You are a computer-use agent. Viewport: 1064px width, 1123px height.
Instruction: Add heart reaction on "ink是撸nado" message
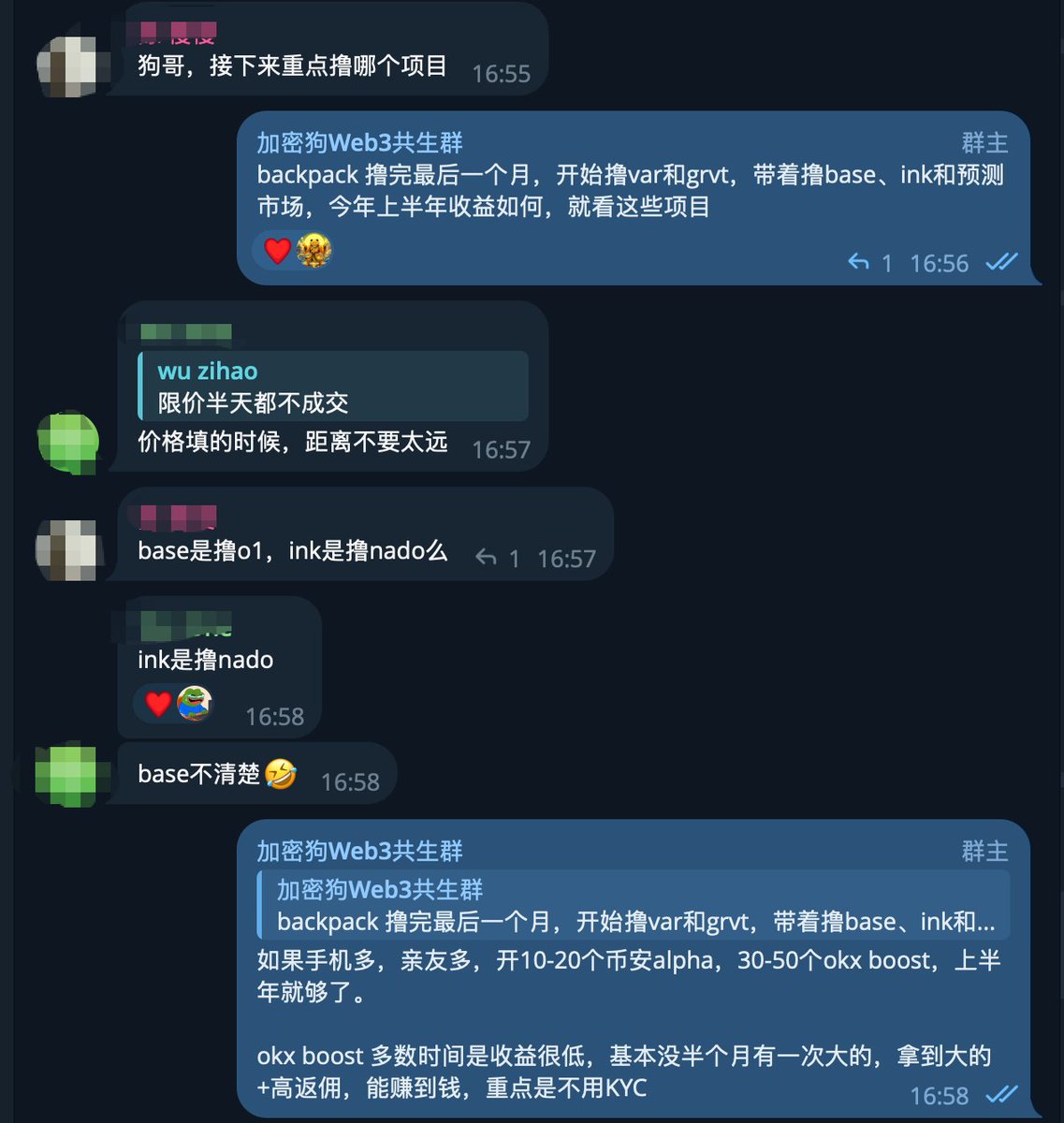[x=158, y=704]
